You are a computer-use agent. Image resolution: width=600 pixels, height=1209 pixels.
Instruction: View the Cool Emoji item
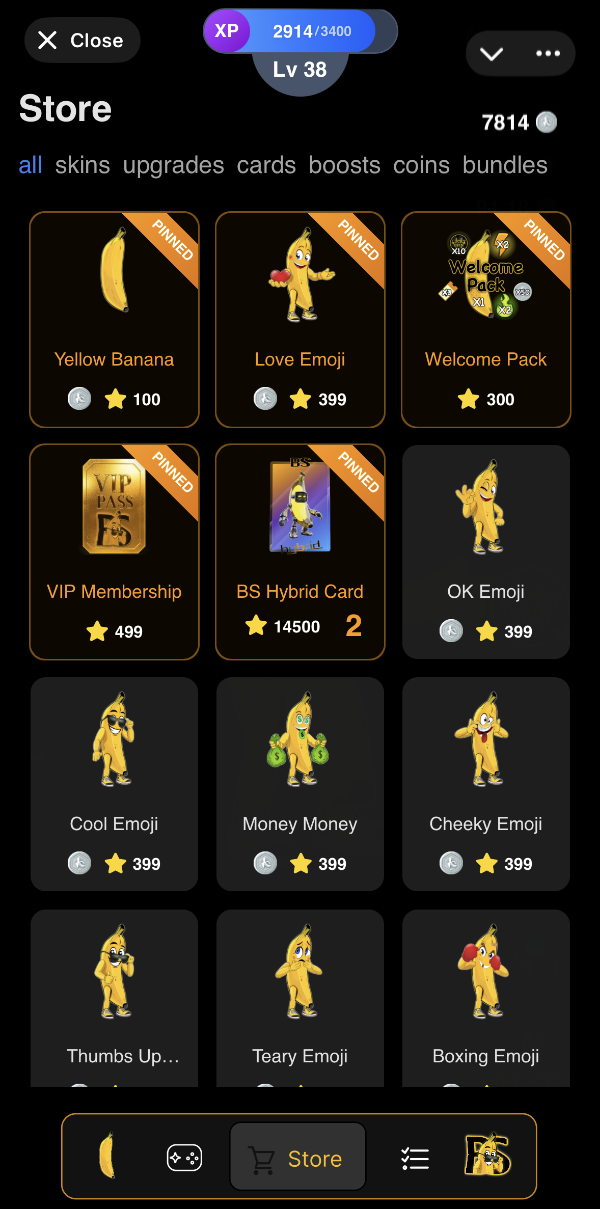[x=114, y=783]
